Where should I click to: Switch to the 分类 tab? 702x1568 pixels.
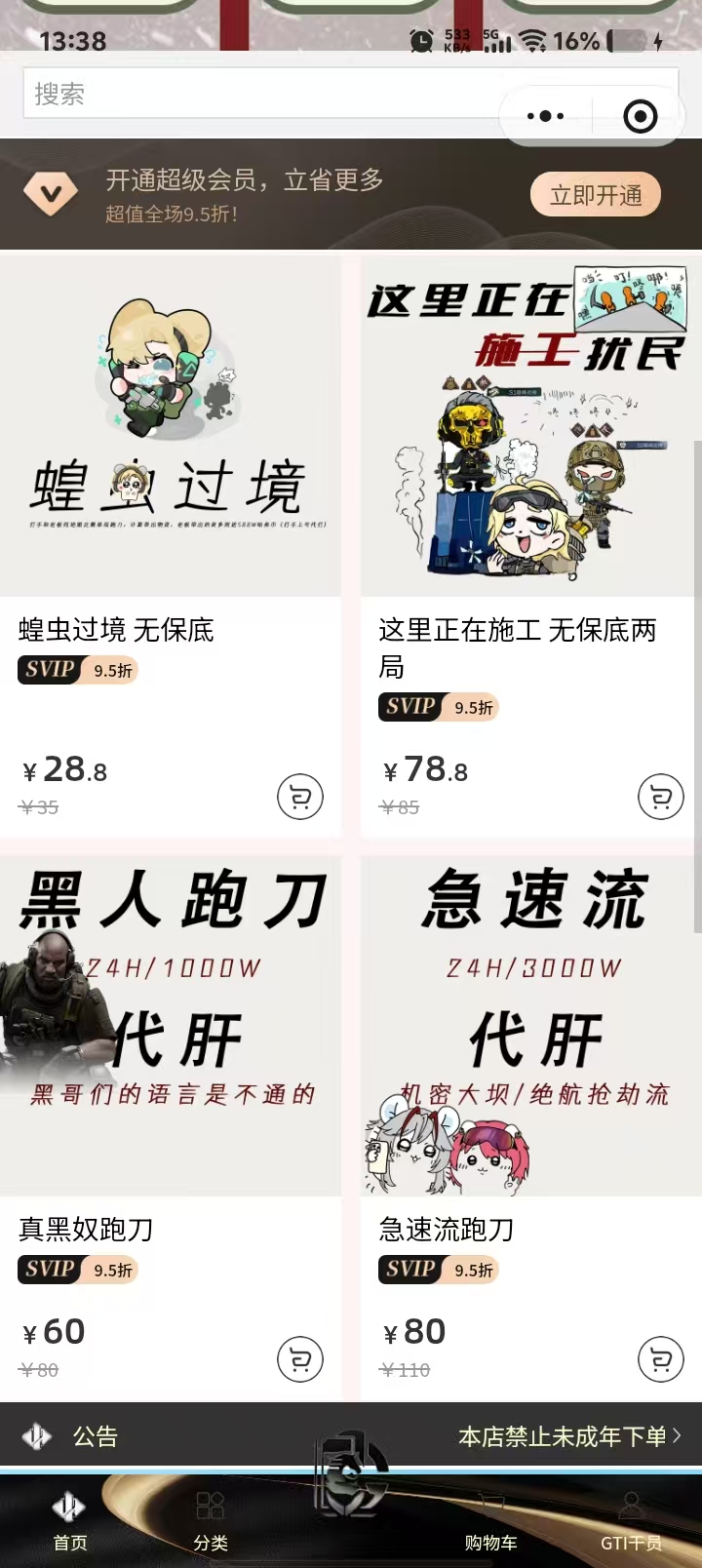[x=211, y=1521]
